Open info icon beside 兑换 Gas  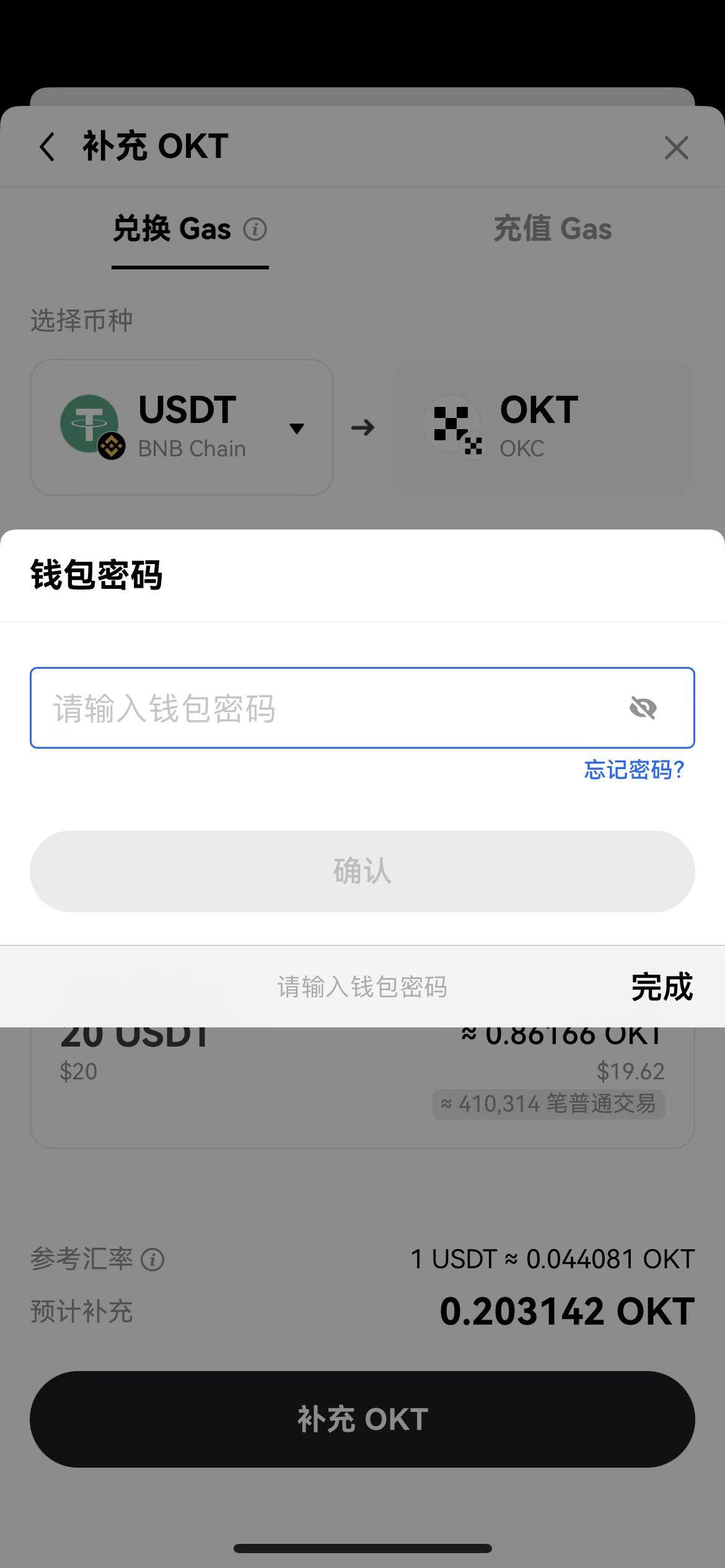coord(255,230)
